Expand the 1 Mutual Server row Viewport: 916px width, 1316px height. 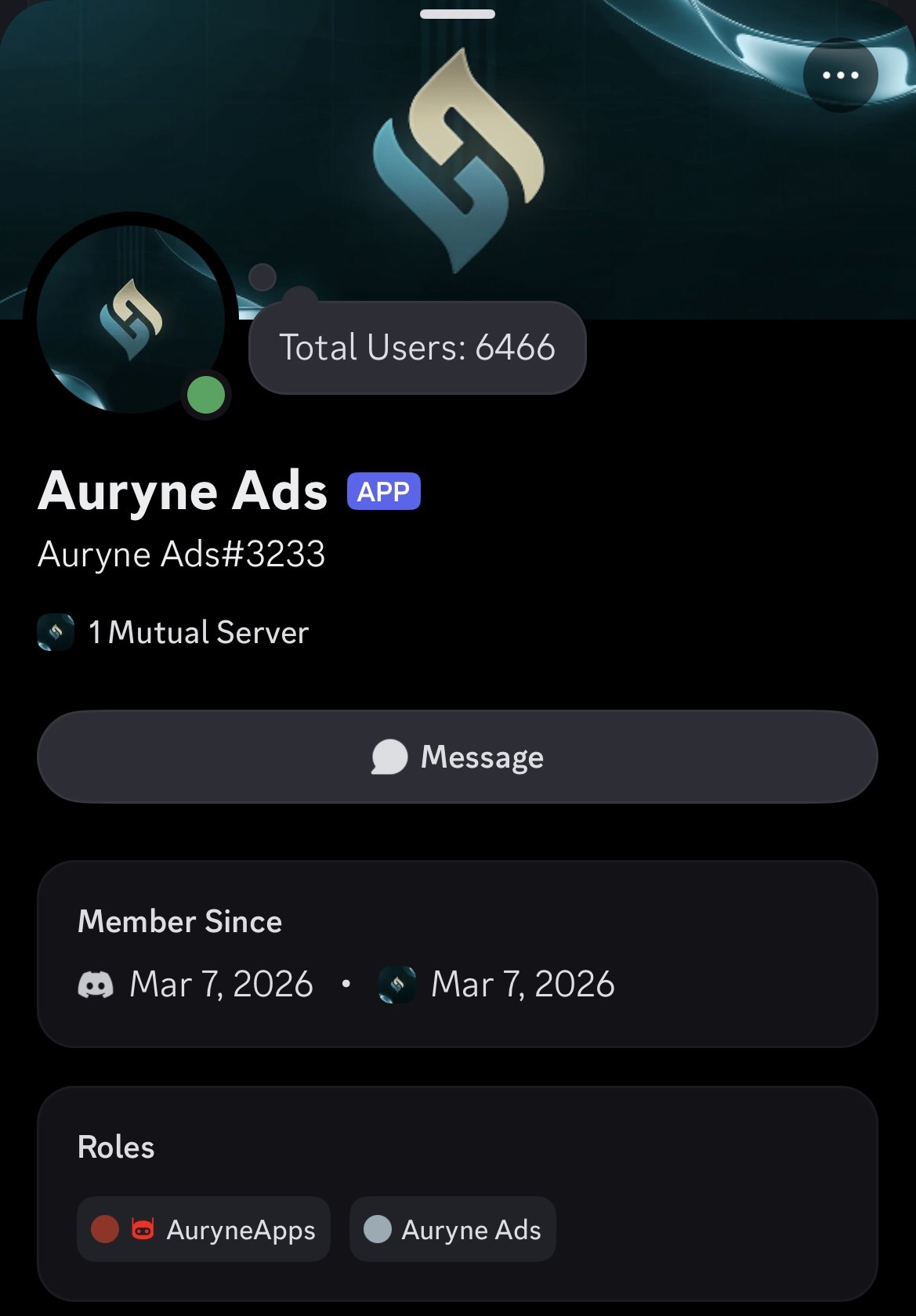(174, 631)
